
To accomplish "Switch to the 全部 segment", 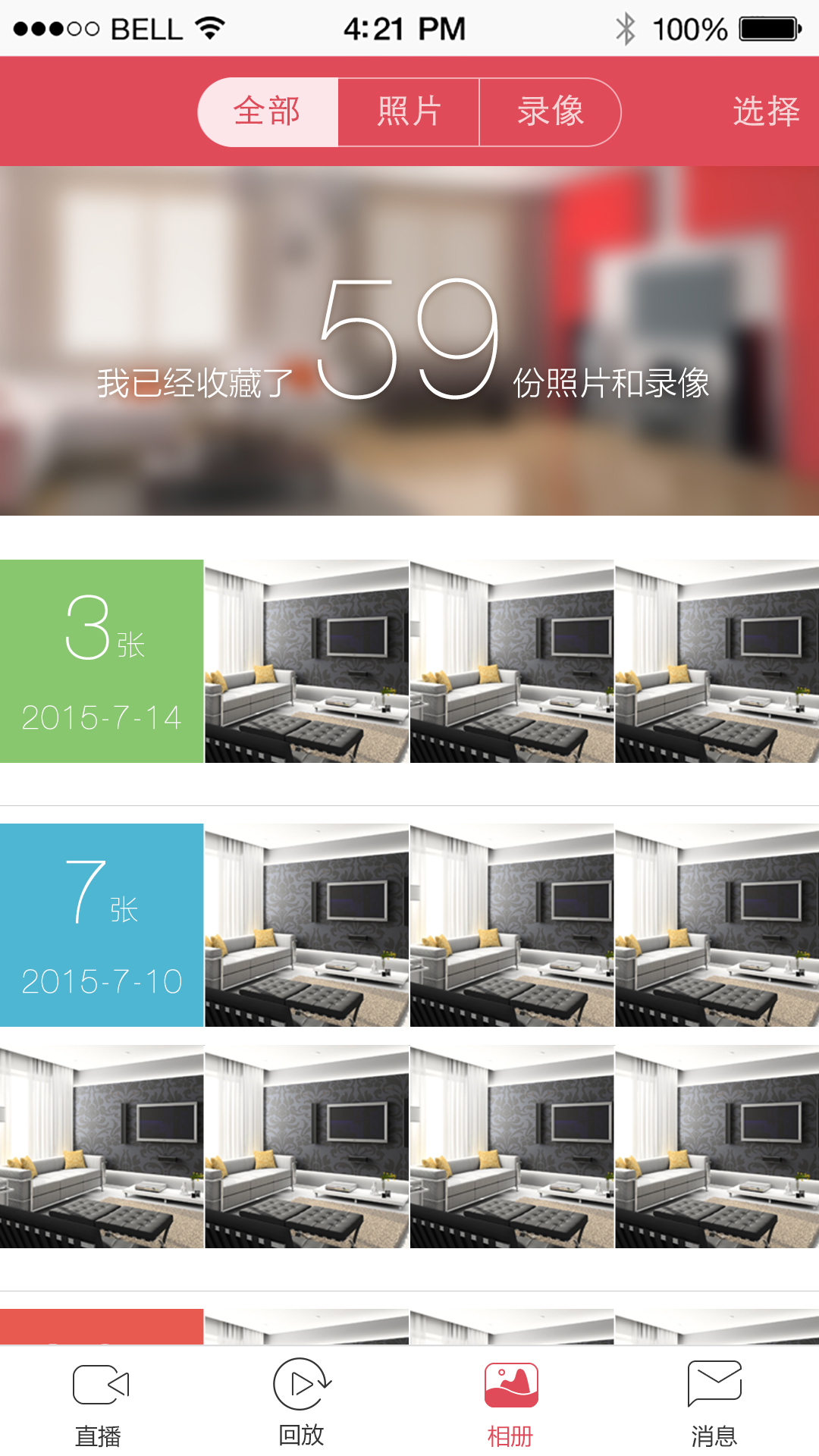I will [267, 112].
